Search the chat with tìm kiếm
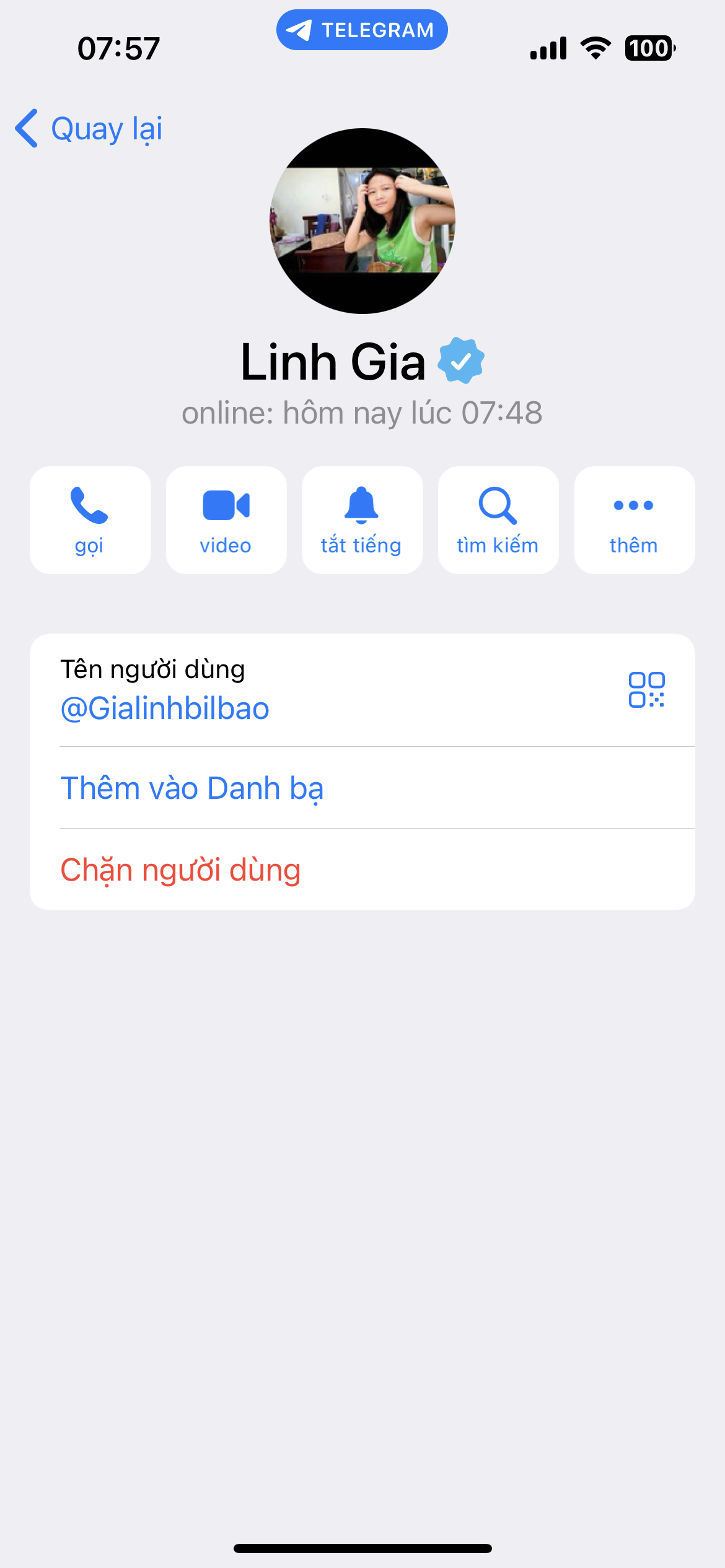Viewport: 725px width, 1568px height. 498,520
